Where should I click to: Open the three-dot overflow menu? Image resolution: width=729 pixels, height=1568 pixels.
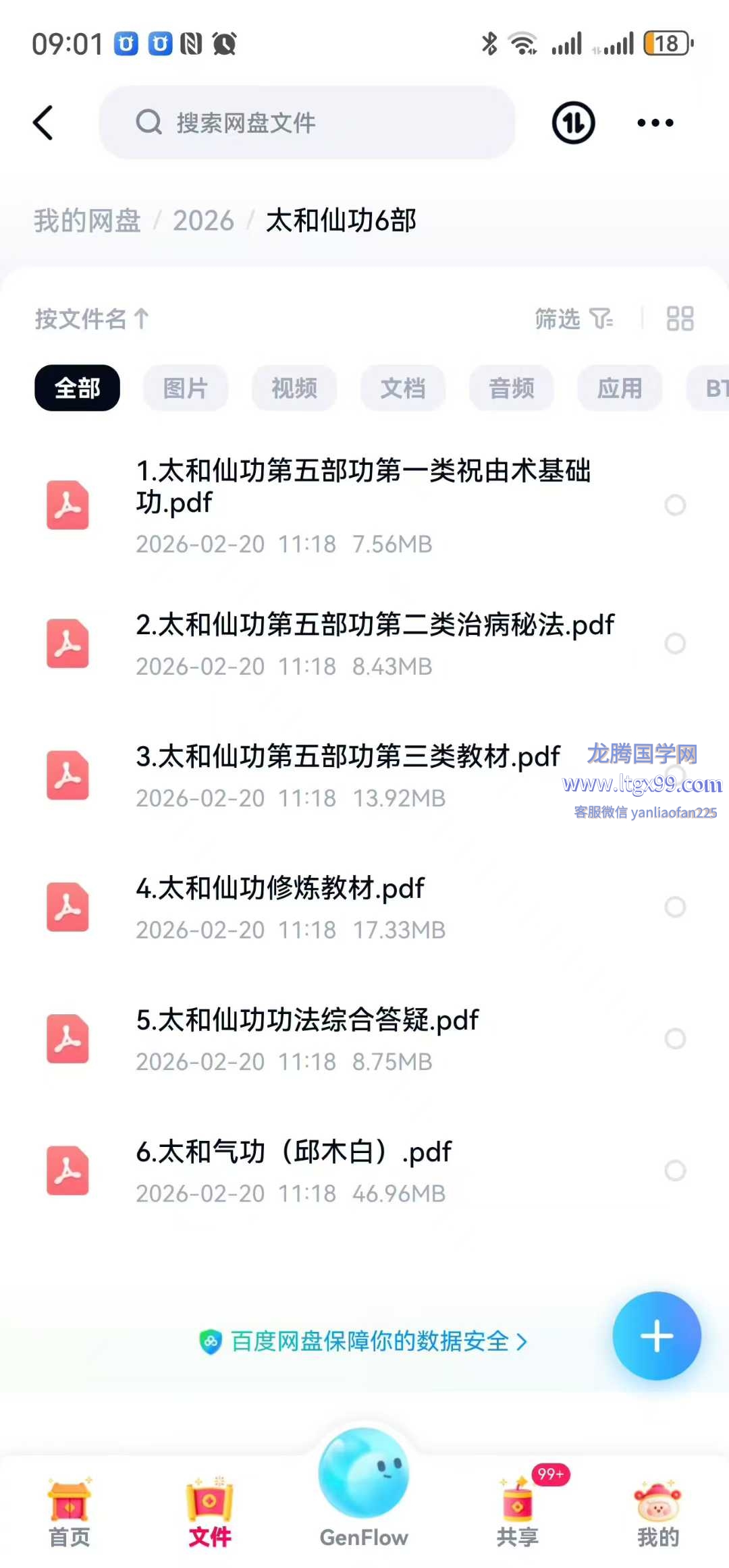click(655, 123)
